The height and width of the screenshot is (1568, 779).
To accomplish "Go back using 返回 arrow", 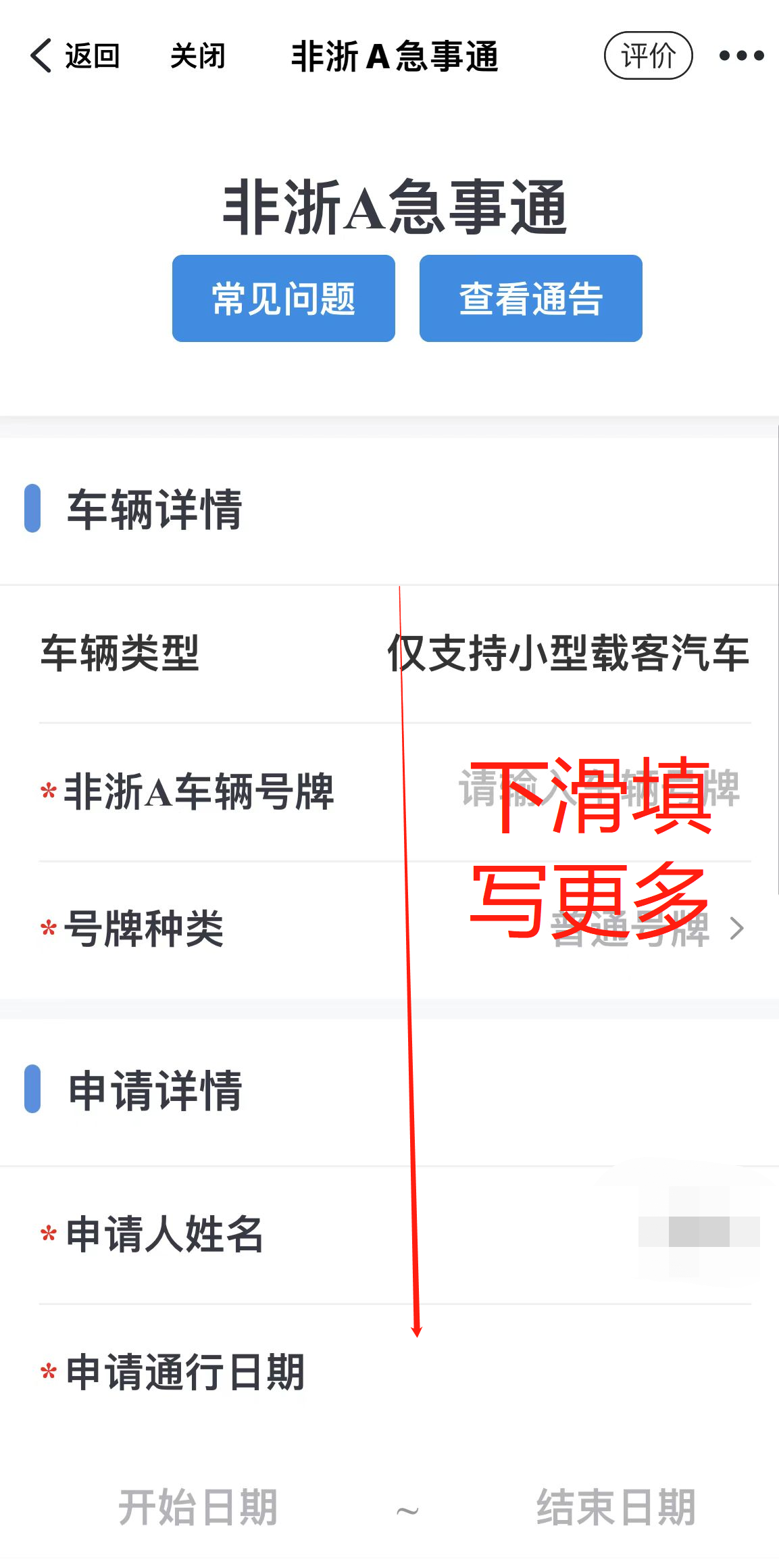I will click(73, 56).
